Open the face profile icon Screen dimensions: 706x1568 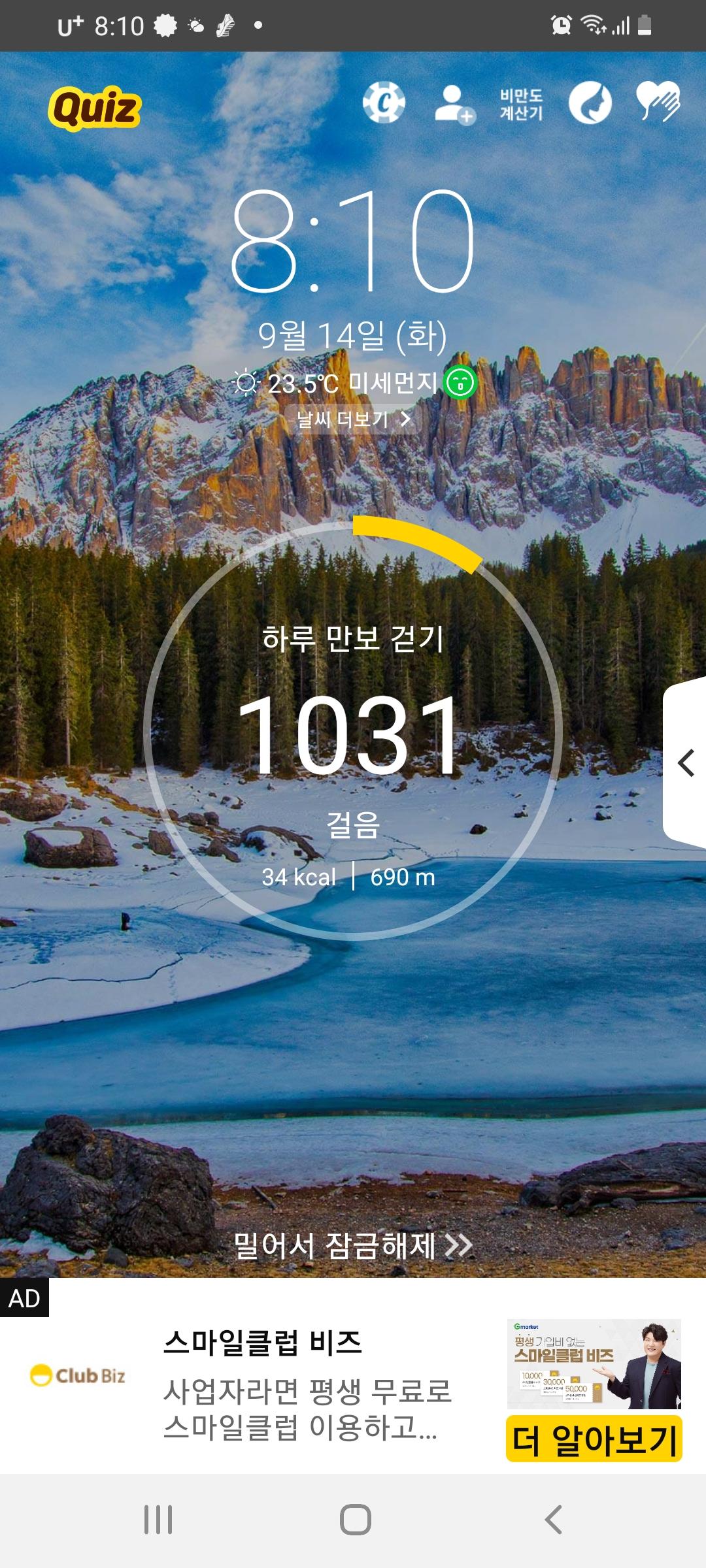click(590, 103)
